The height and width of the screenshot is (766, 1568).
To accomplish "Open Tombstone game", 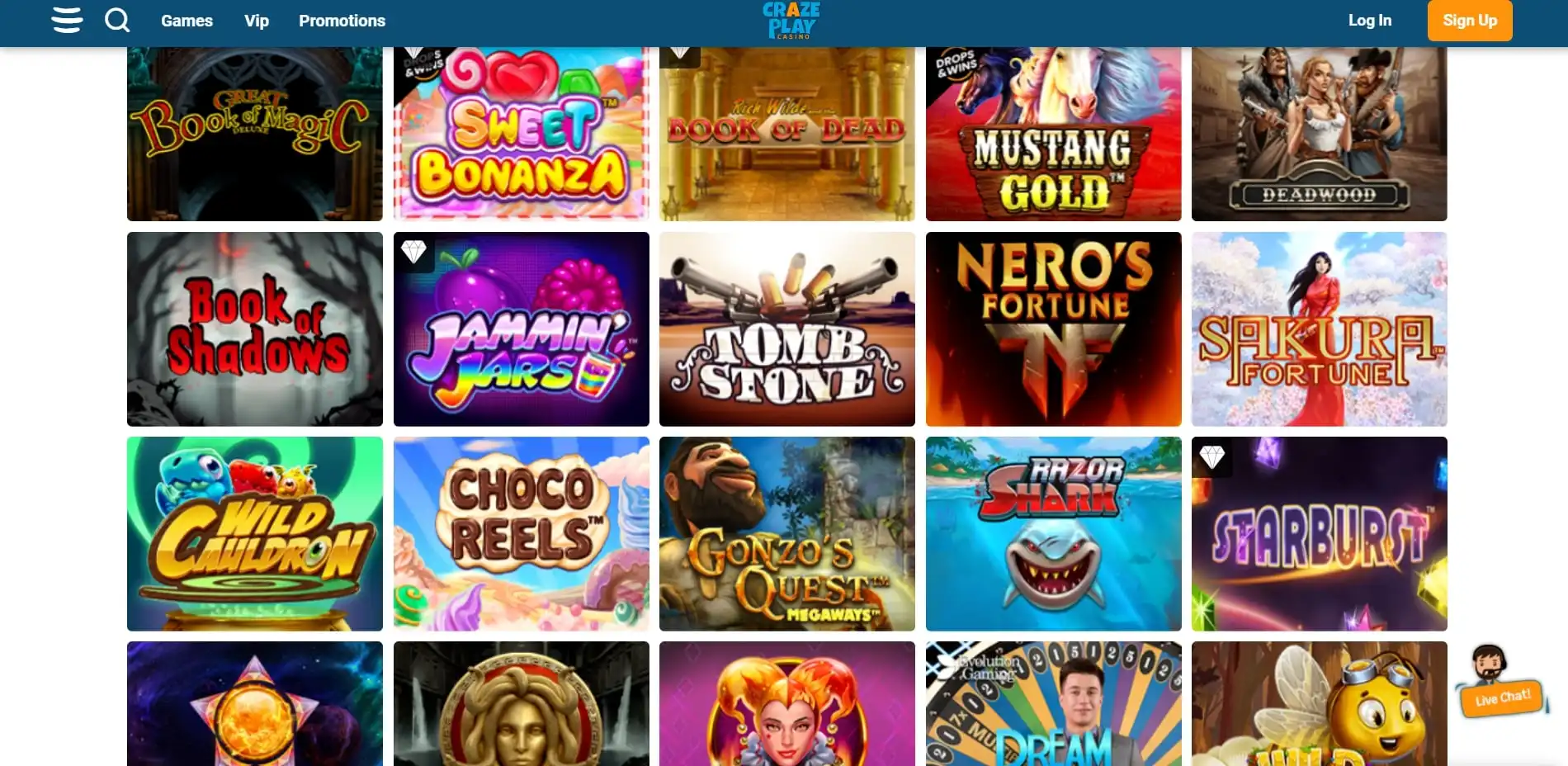I will coord(786,329).
